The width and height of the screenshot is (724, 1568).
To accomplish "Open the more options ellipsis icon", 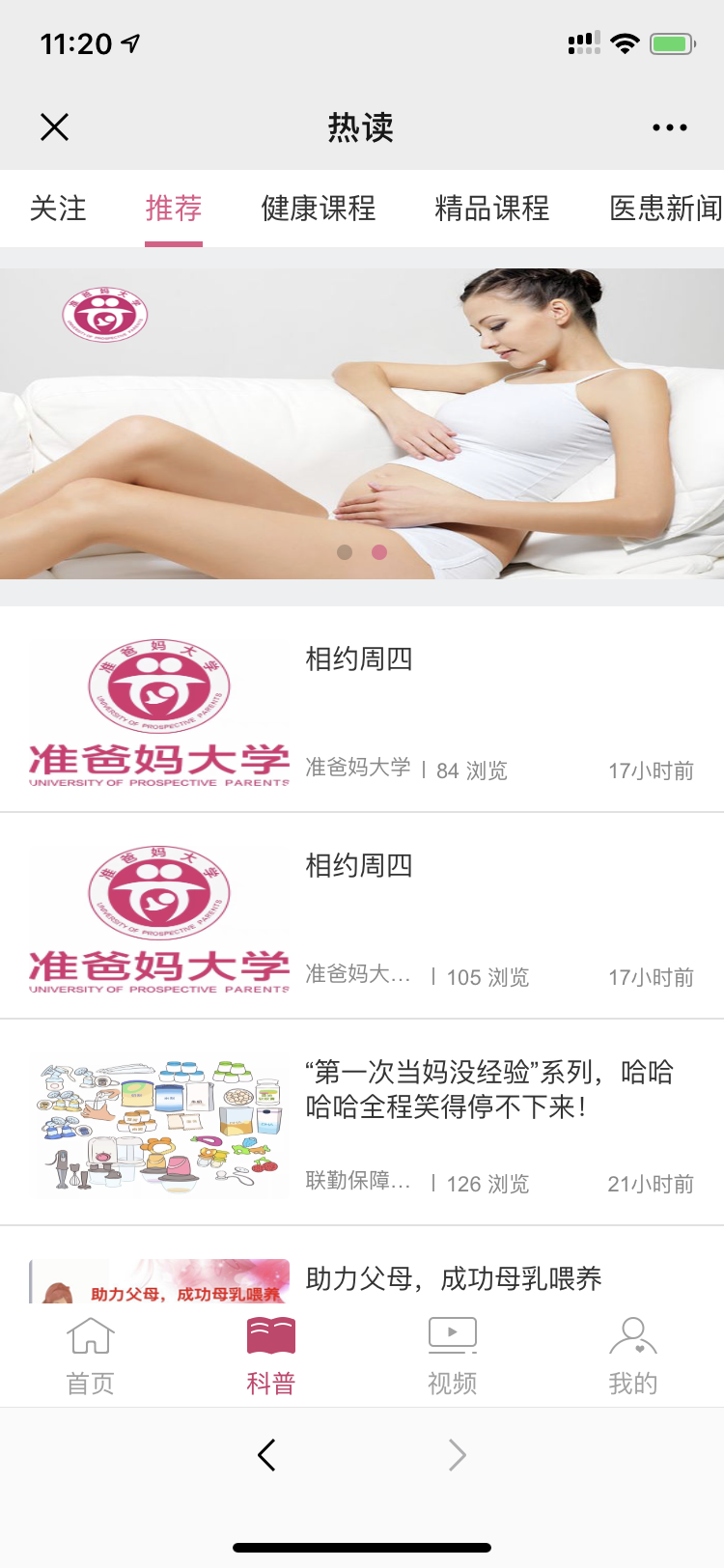I will tap(670, 126).
